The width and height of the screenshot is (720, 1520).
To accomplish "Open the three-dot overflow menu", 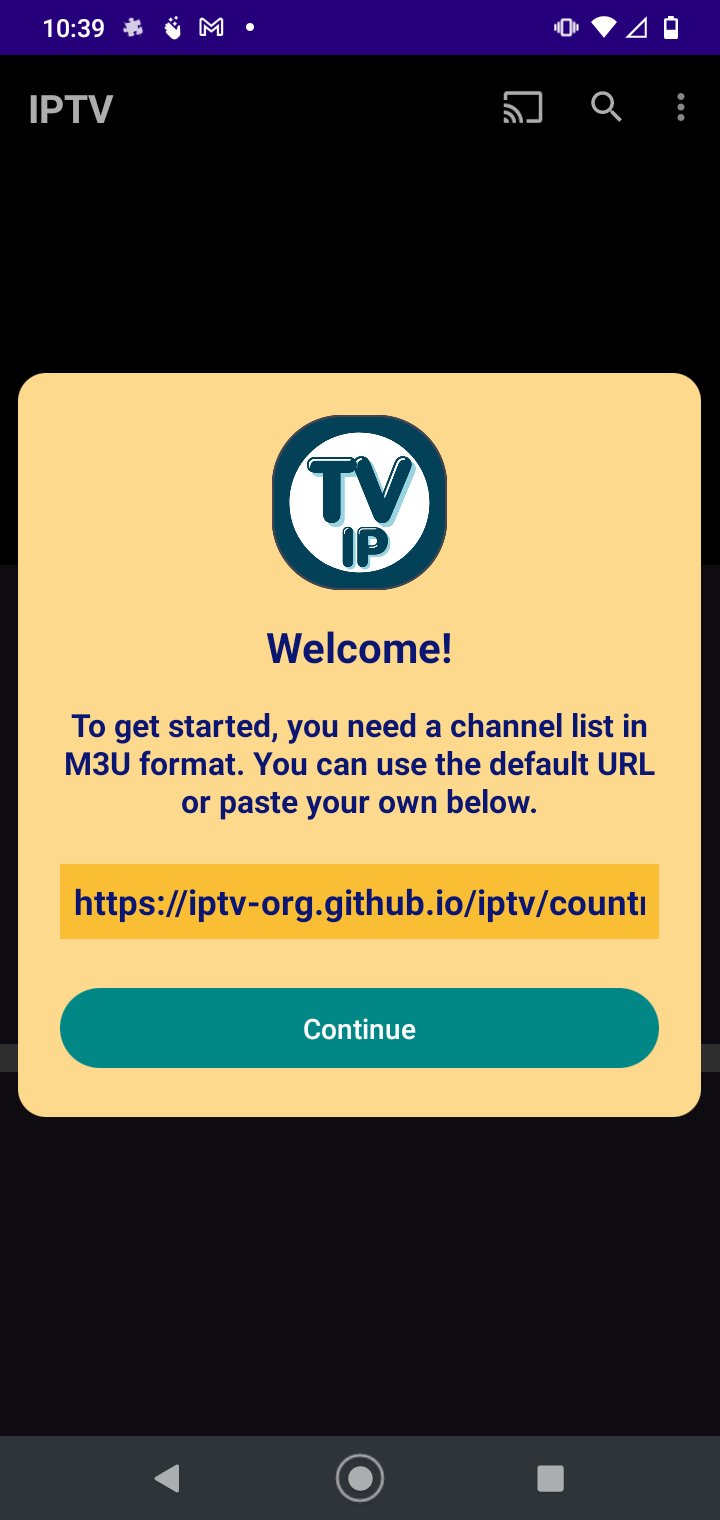I will point(680,107).
